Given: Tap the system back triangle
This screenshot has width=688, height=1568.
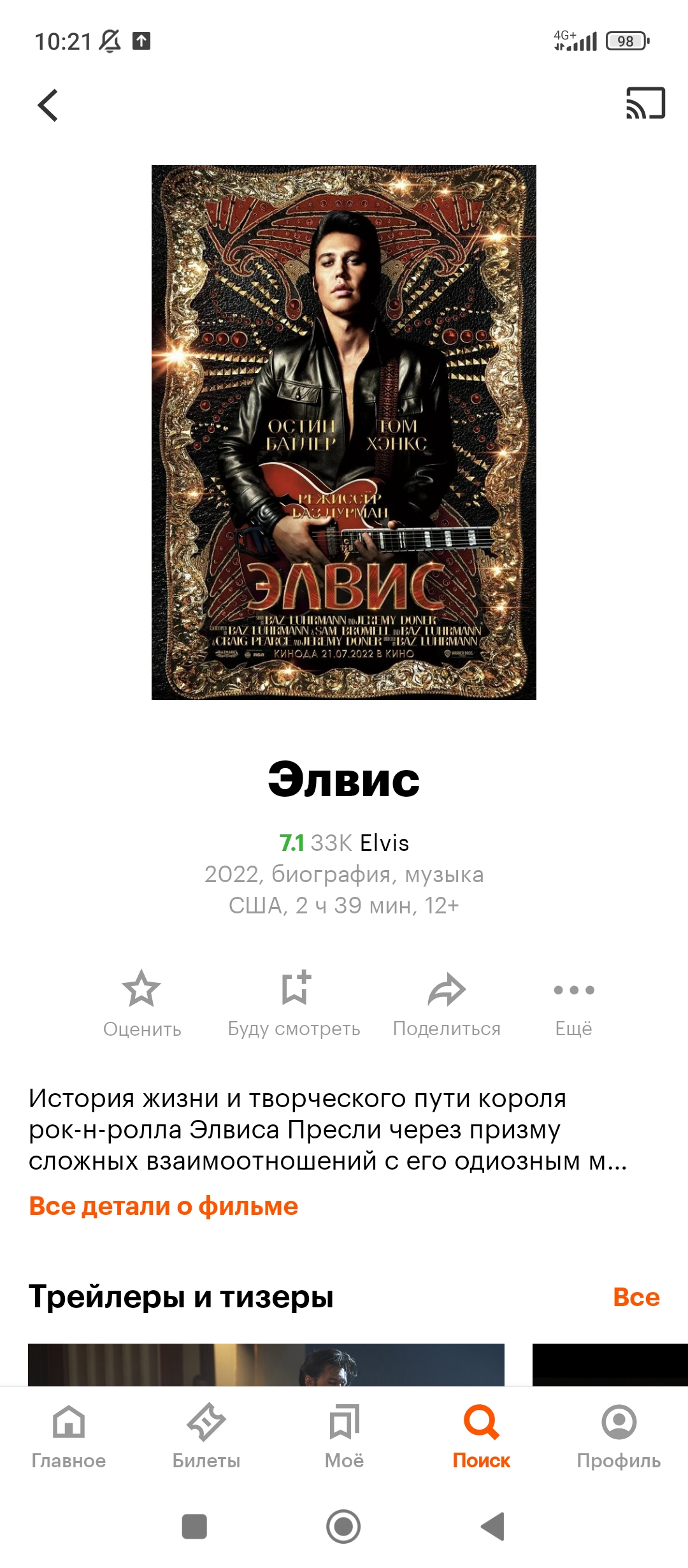Looking at the screenshot, I should (493, 1527).
